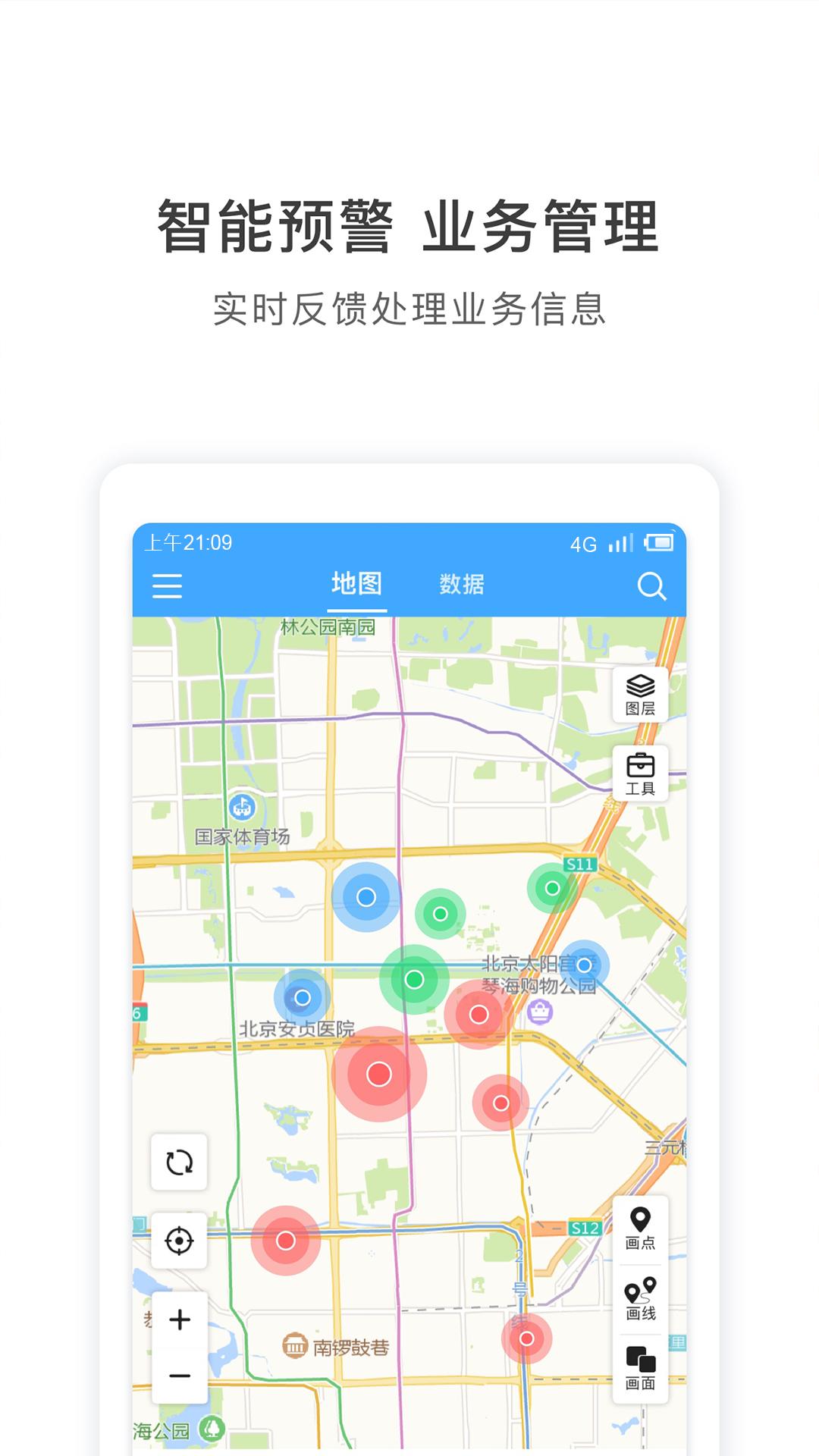The image size is (819, 1456).
Task: Toggle the blue marker near 北京安贞医院
Action: coord(303,999)
